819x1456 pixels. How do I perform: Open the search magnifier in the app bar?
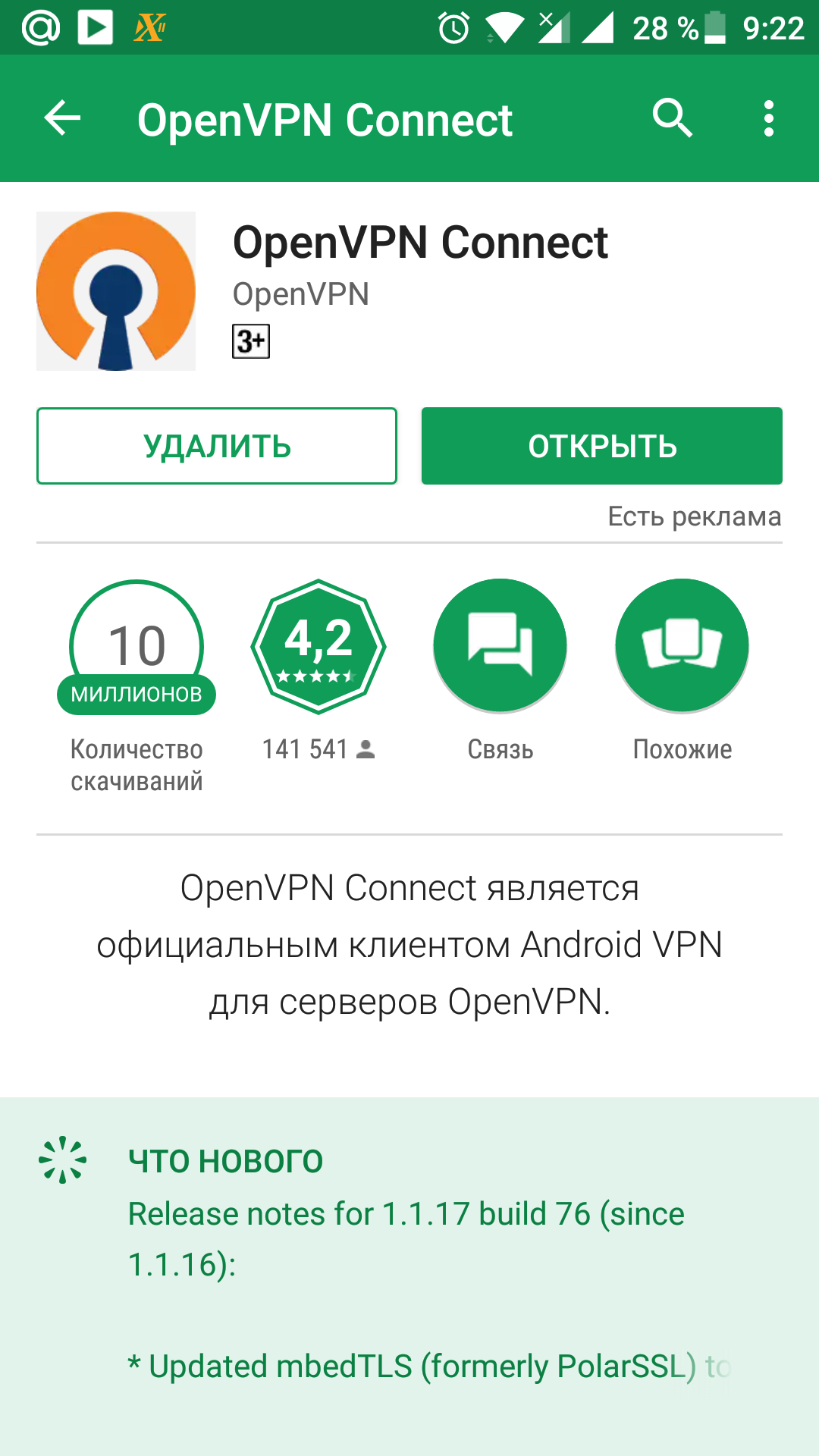pos(672,118)
